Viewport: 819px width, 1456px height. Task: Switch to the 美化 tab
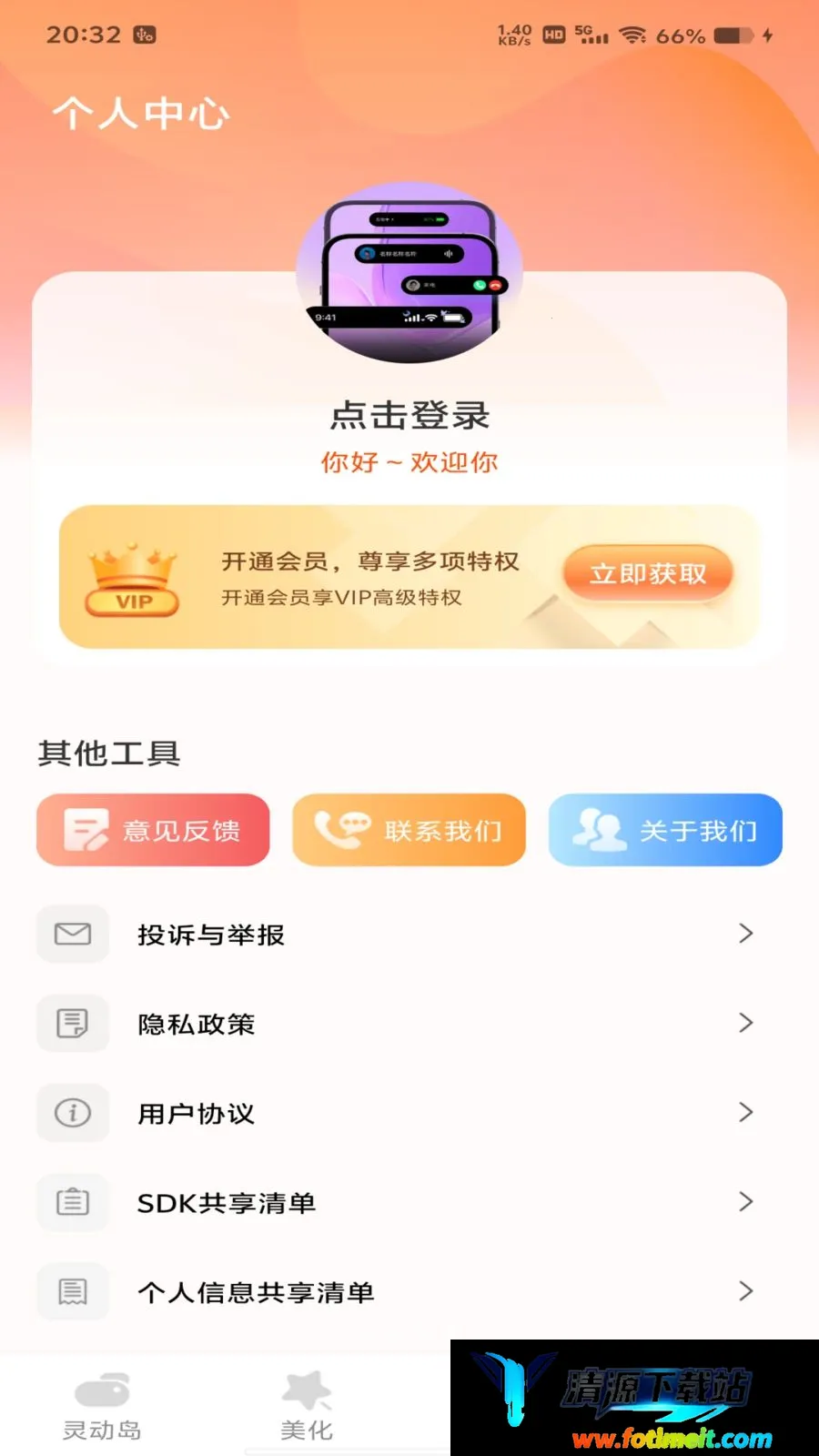pos(307,1406)
